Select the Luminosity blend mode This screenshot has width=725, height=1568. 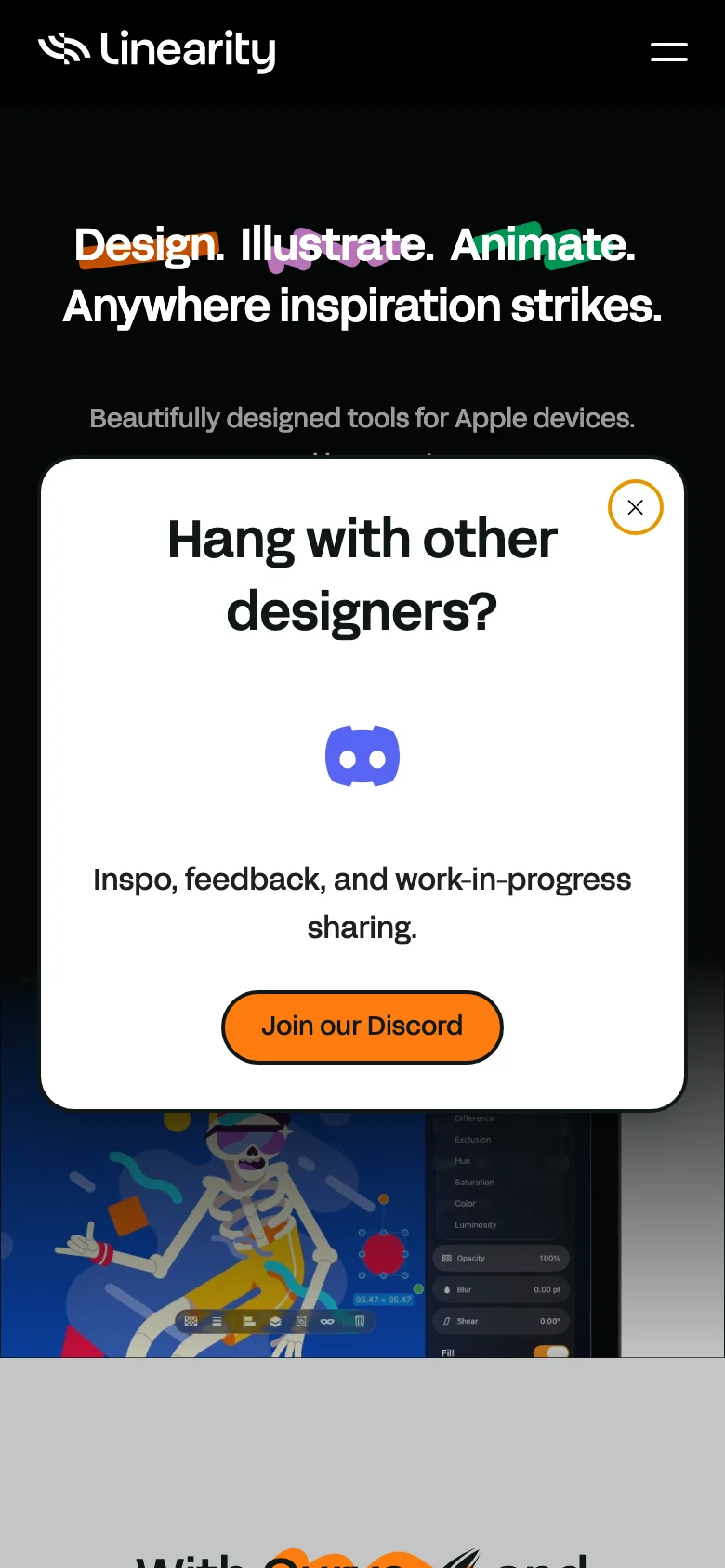476,1224
